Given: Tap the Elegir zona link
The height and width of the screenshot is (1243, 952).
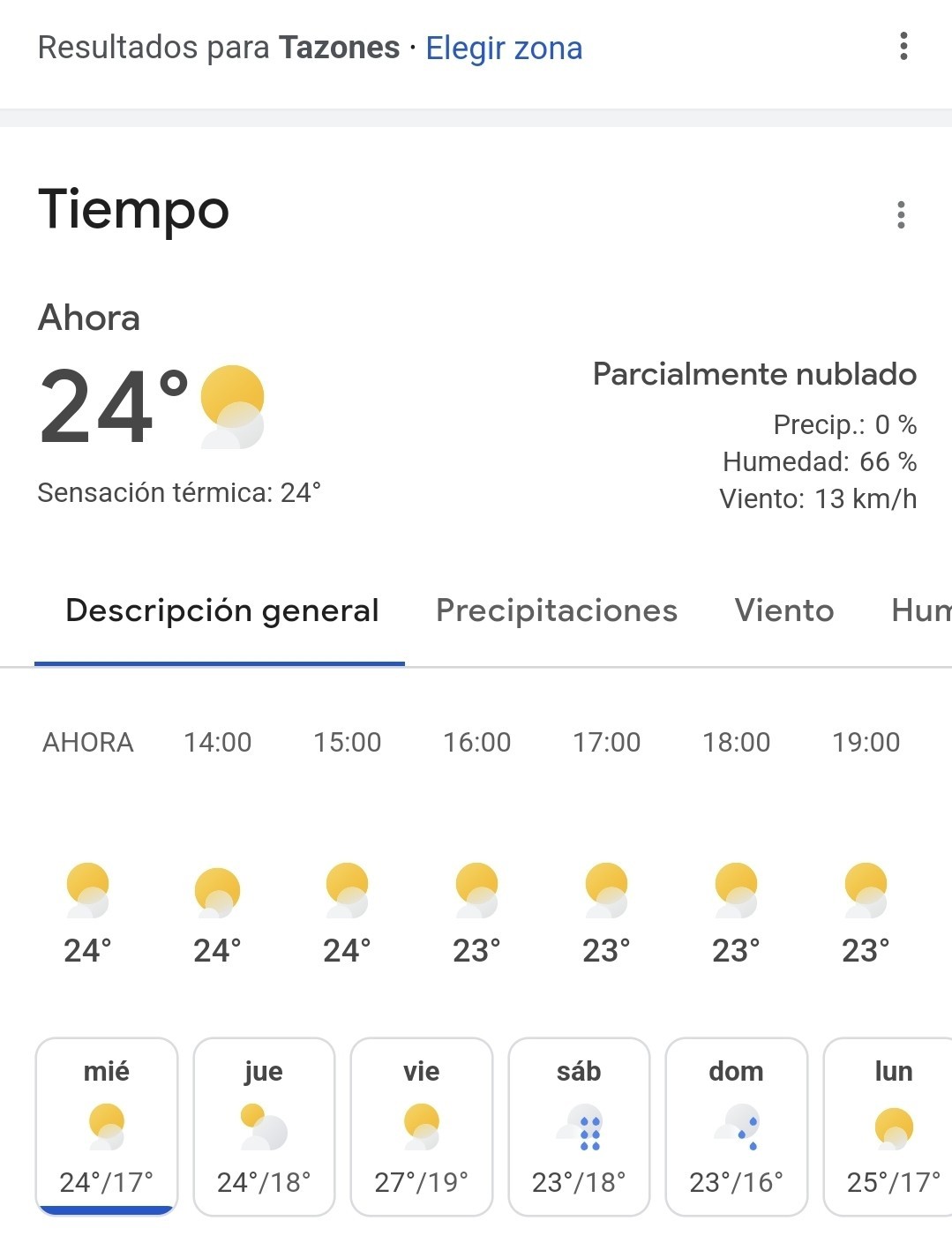Looking at the screenshot, I should tap(504, 48).
